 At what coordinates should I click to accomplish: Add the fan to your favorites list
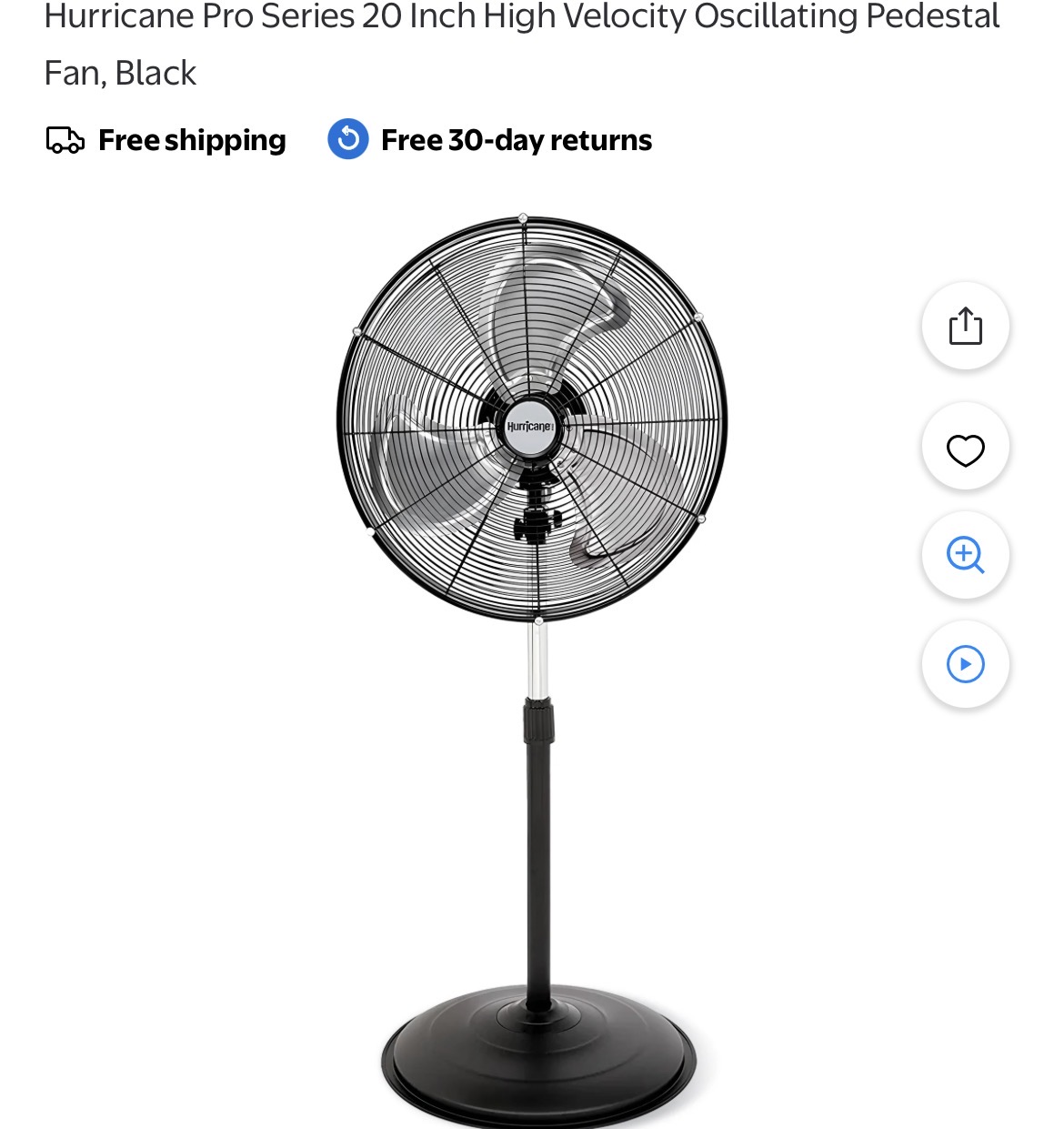pos(965,449)
